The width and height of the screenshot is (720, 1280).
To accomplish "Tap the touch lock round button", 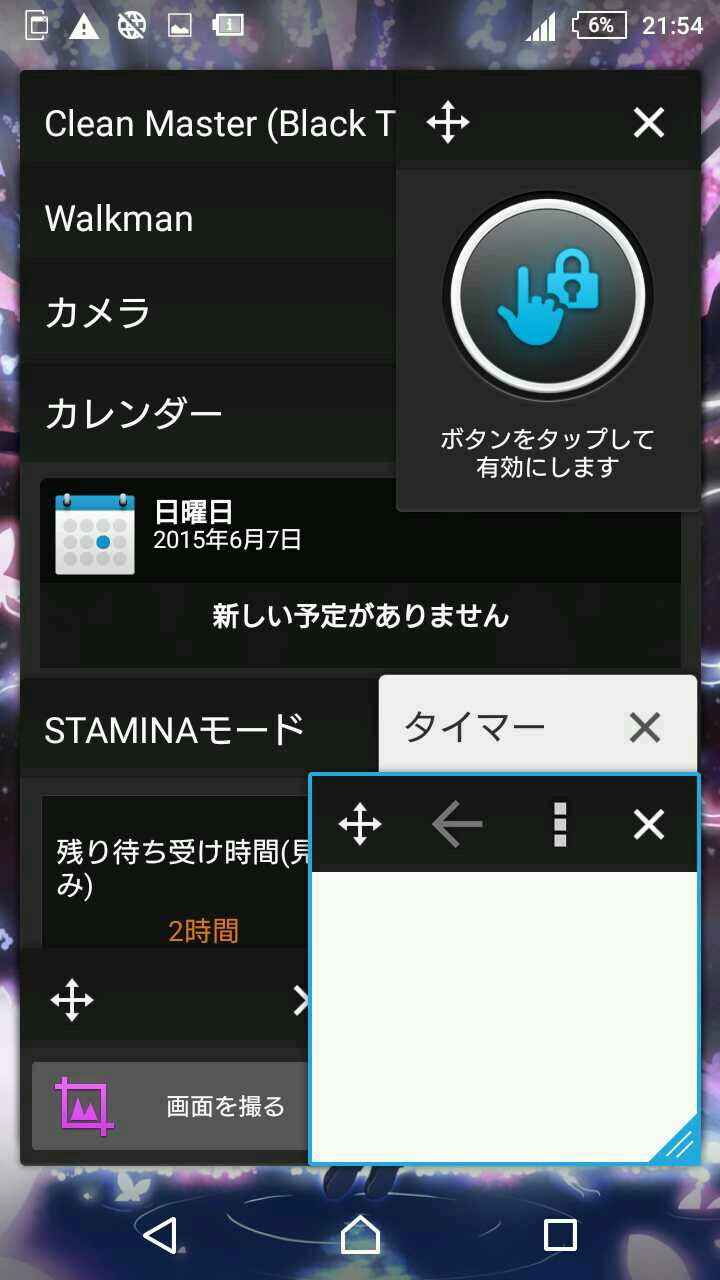I will tap(547, 296).
